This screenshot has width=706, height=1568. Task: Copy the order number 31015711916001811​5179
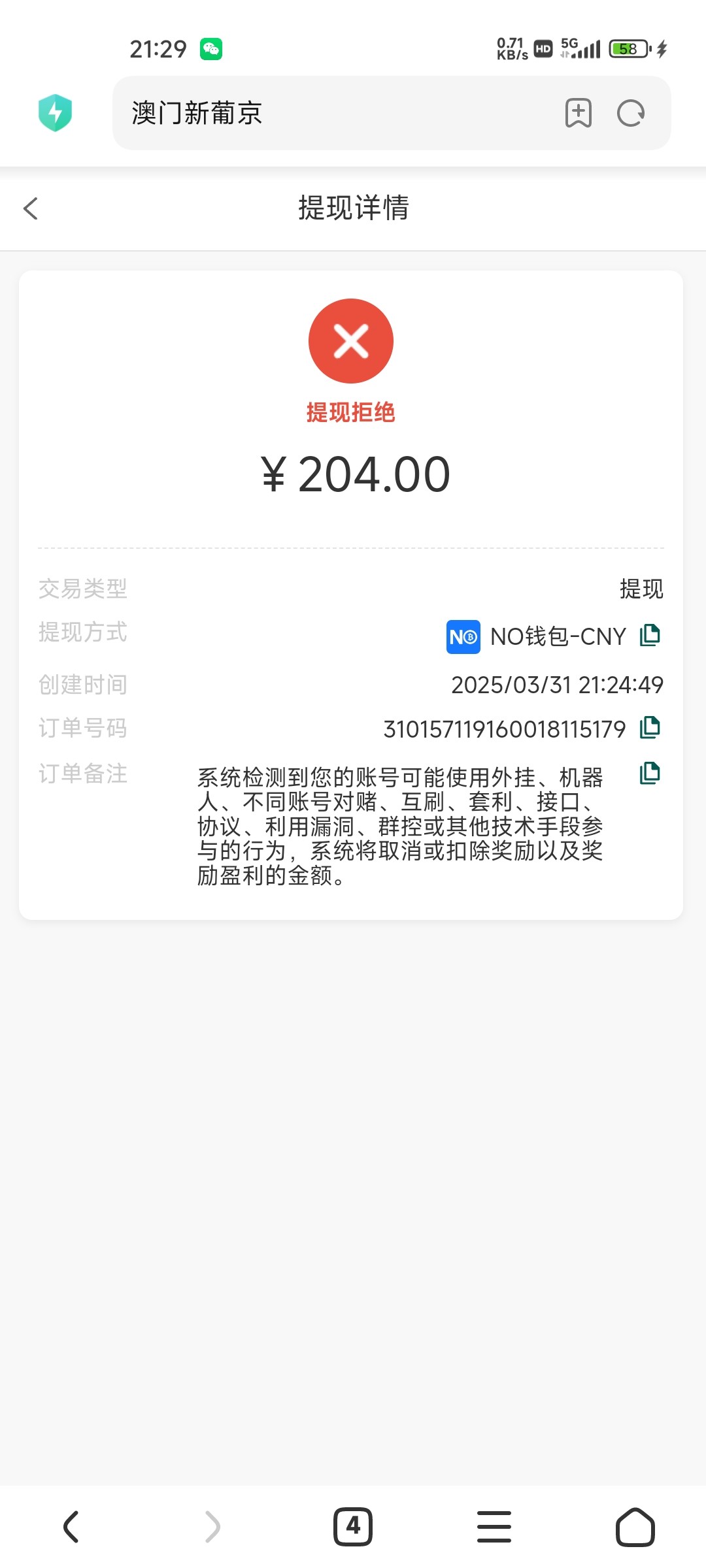coord(650,727)
